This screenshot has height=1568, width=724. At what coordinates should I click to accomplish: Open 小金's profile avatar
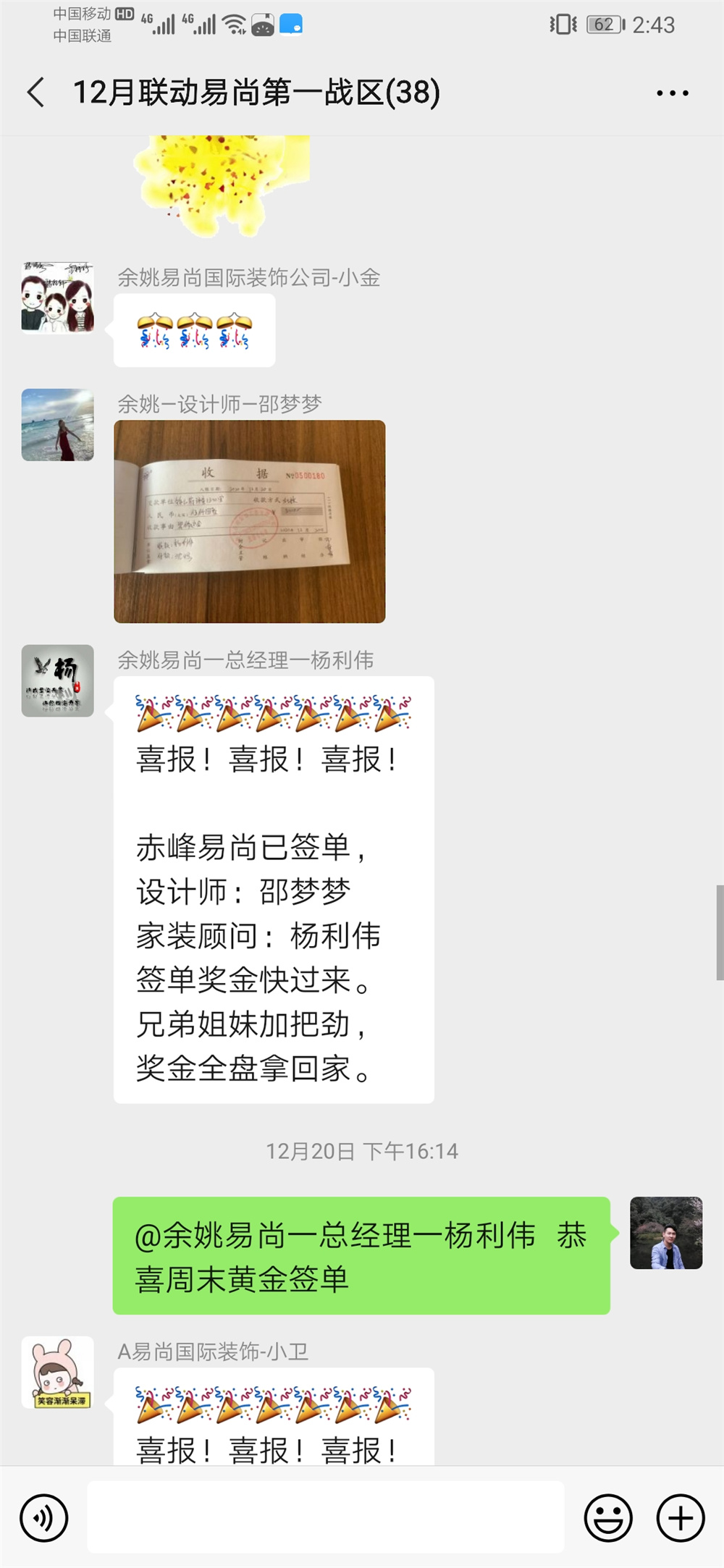pyautogui.click(x=58, y=298)
